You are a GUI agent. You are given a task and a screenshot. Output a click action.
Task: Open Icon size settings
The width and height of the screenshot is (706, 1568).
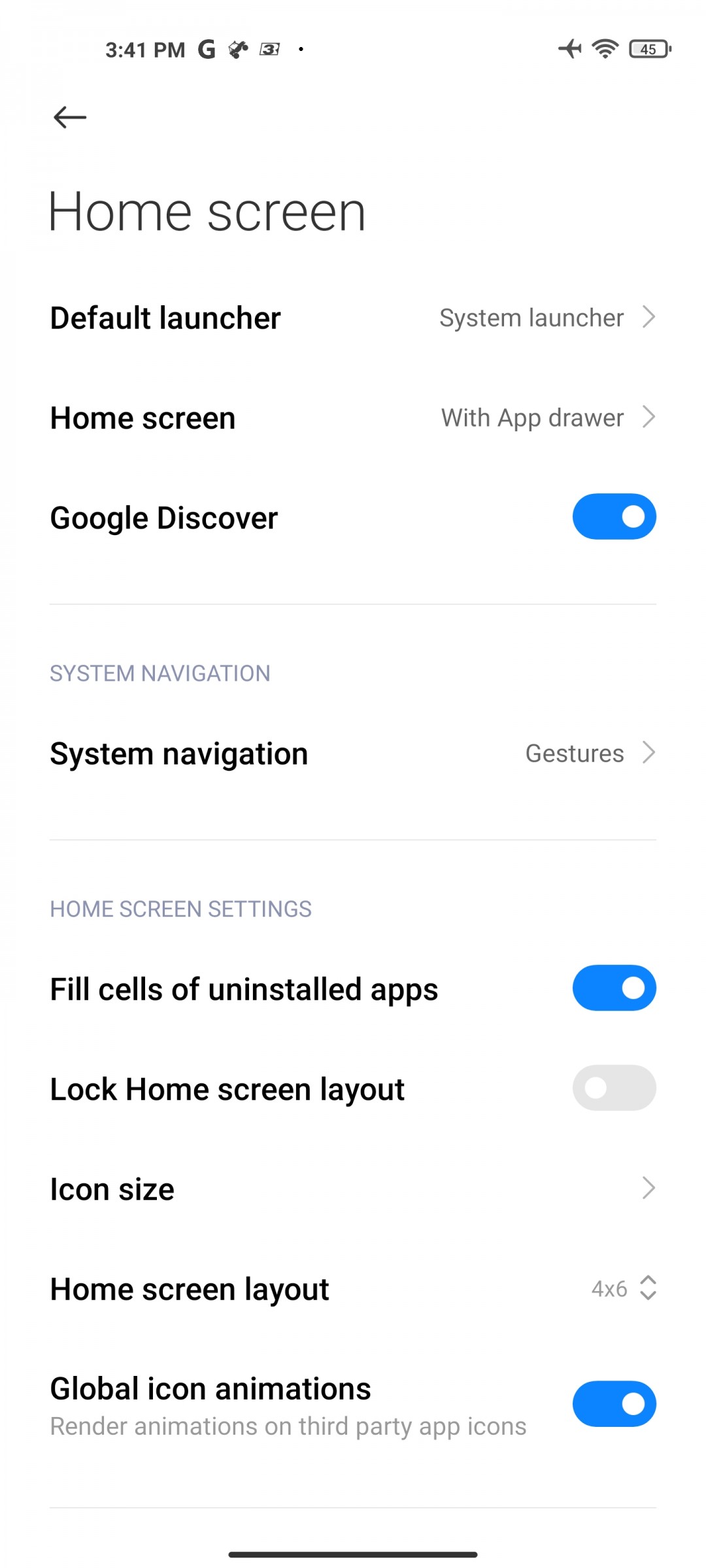pyautogui.click(x=353, y=1188)
